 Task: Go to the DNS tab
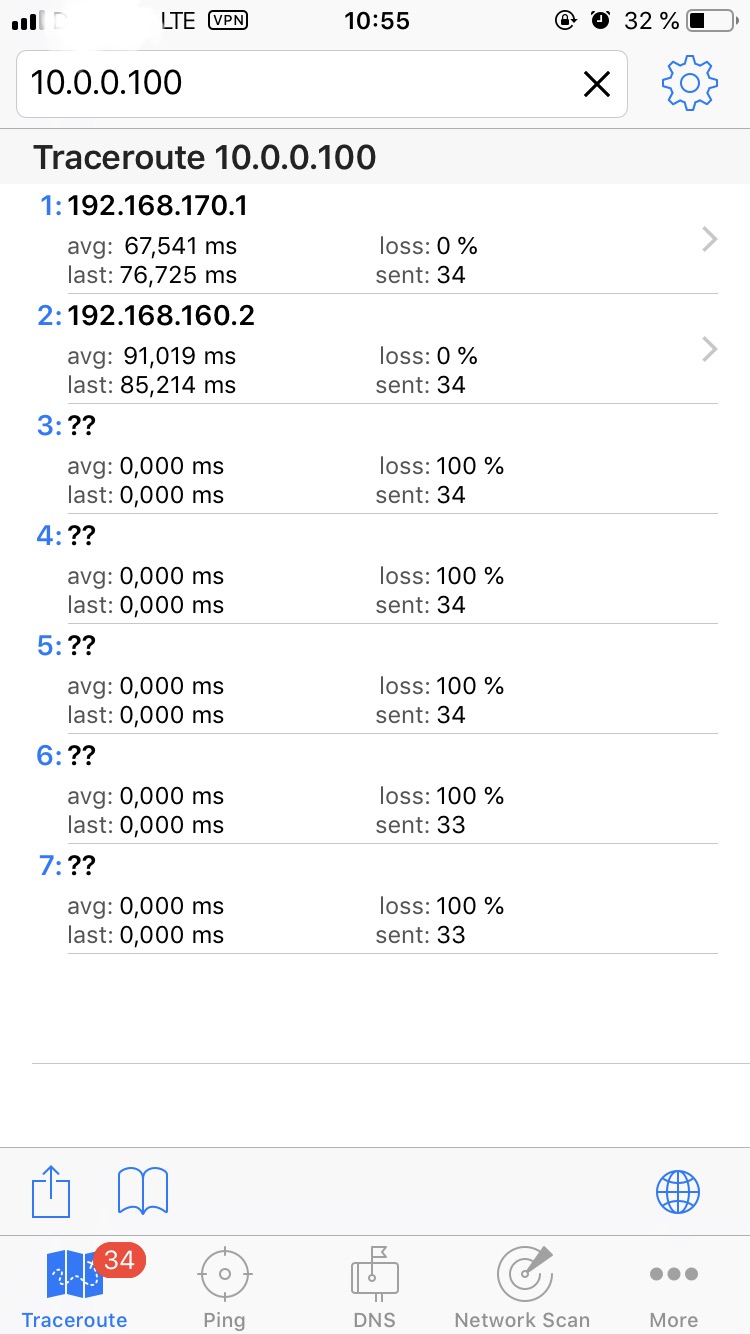click(x=374, y=1288)
